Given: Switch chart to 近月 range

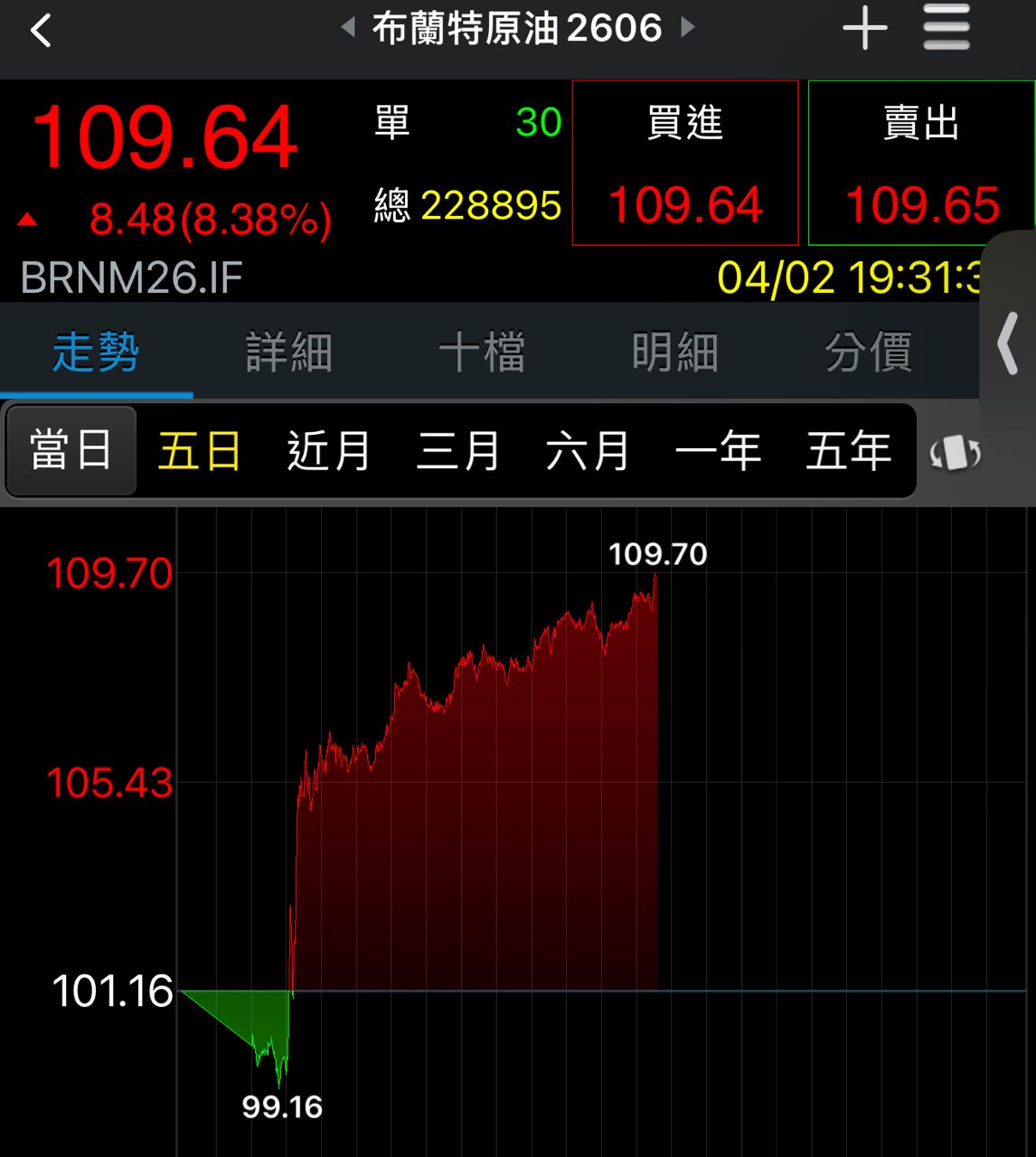Looking at the screenshot, I should pyautogui.click(x=329, y=450).
